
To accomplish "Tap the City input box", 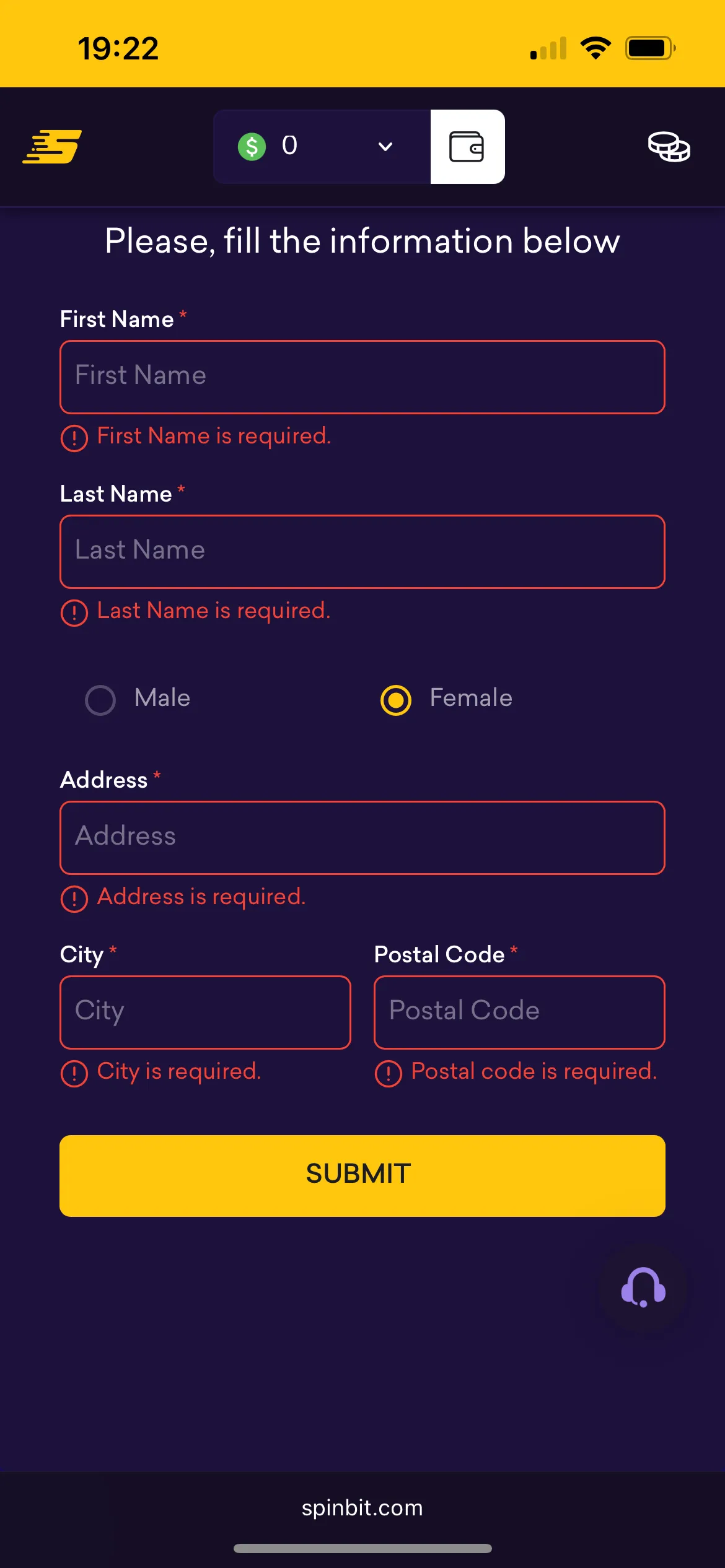I will pos(205,1012).
